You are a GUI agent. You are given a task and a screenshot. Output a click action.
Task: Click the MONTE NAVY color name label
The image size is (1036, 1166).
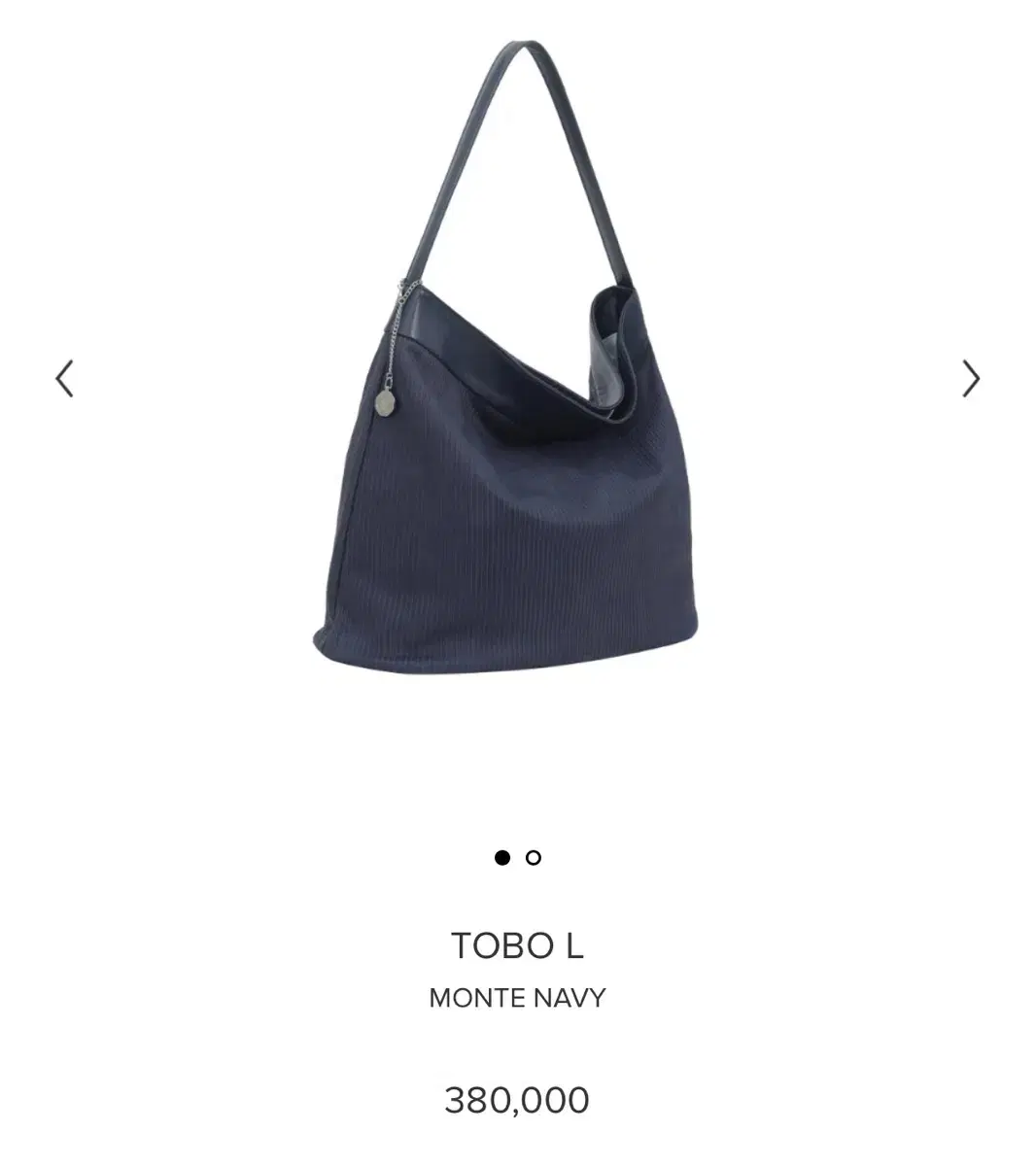[x=518, y=996]
